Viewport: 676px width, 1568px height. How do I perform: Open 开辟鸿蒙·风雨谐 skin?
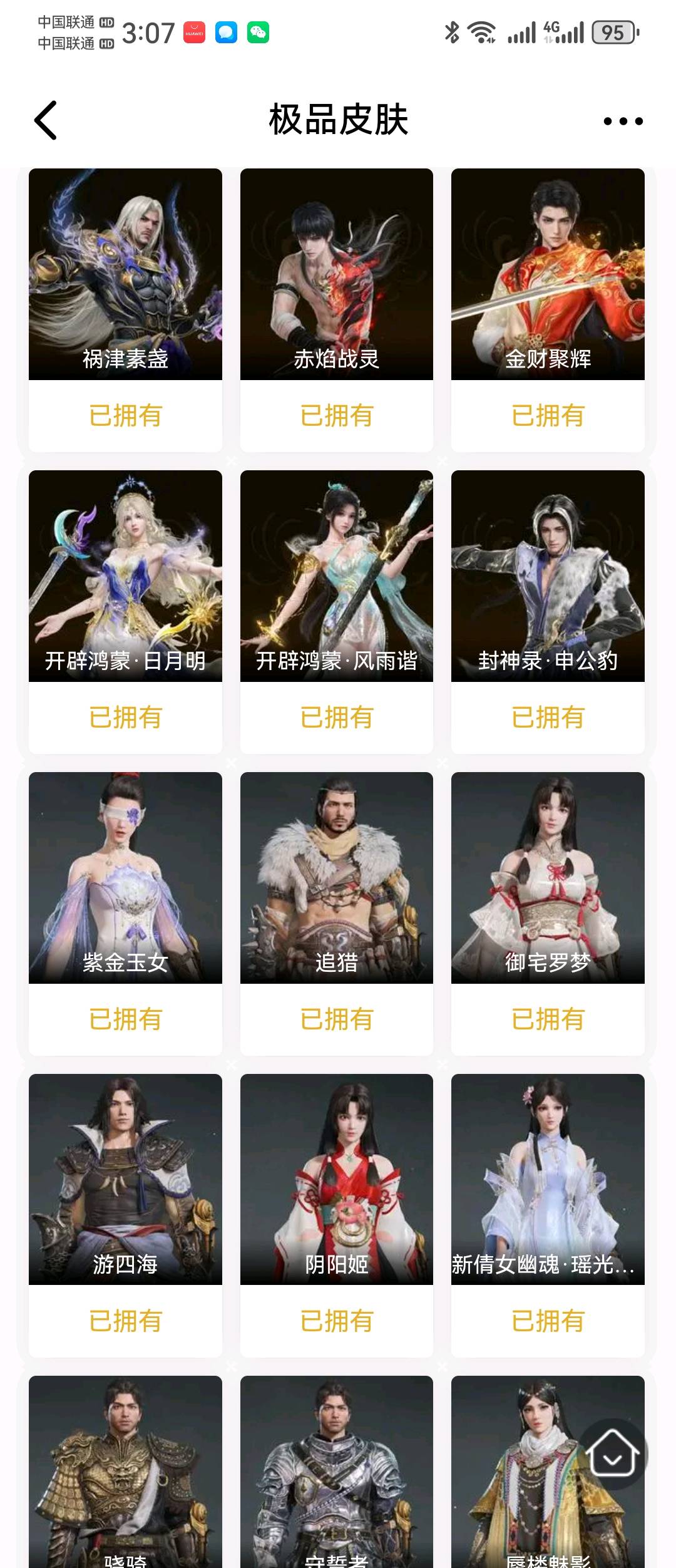coord(337,576)
